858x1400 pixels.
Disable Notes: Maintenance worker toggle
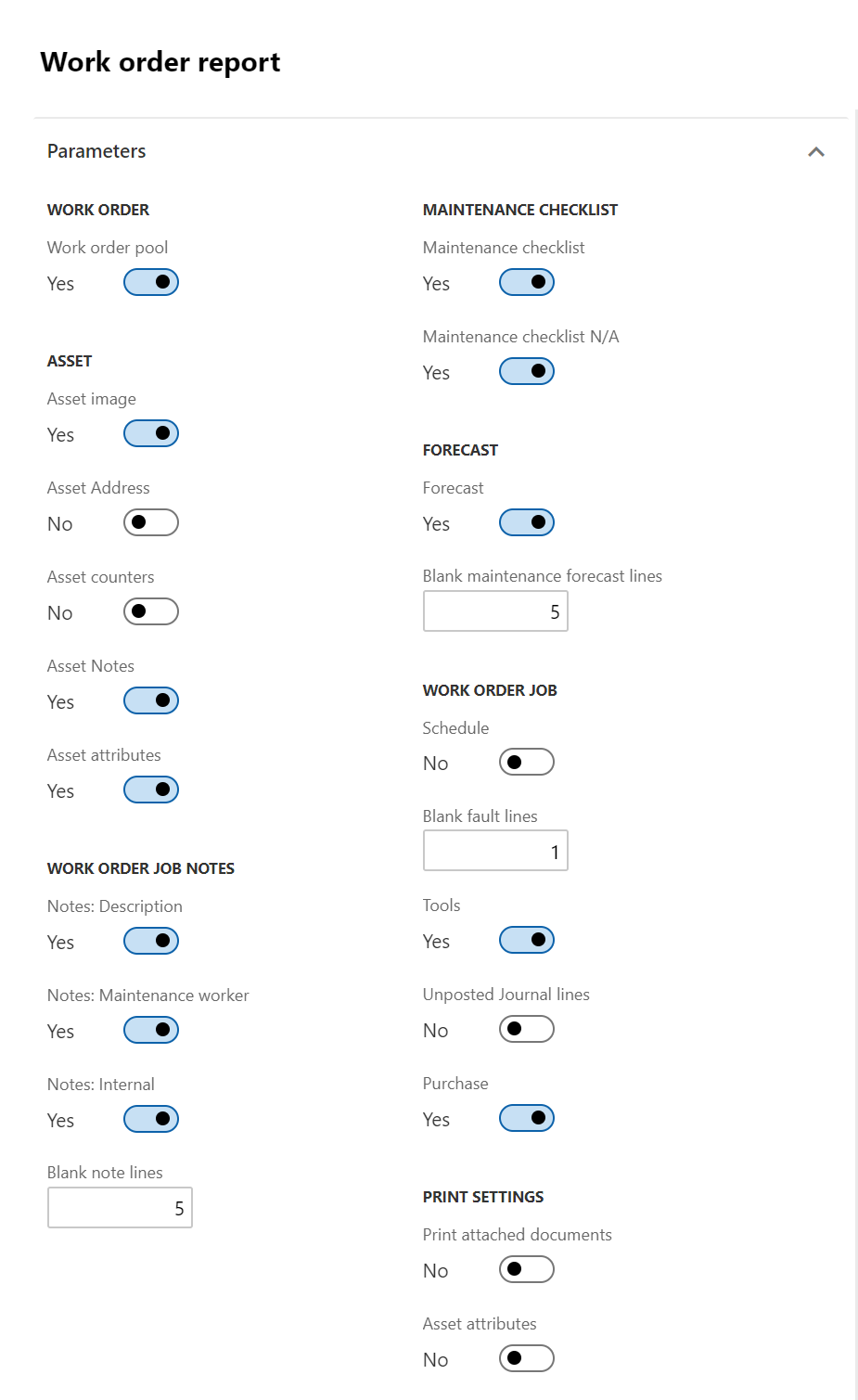pos(151,1030)
